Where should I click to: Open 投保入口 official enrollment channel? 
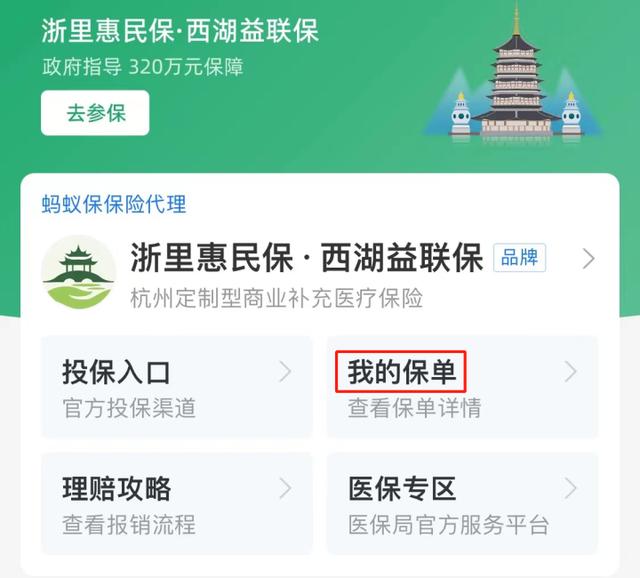tap(176, 387)
